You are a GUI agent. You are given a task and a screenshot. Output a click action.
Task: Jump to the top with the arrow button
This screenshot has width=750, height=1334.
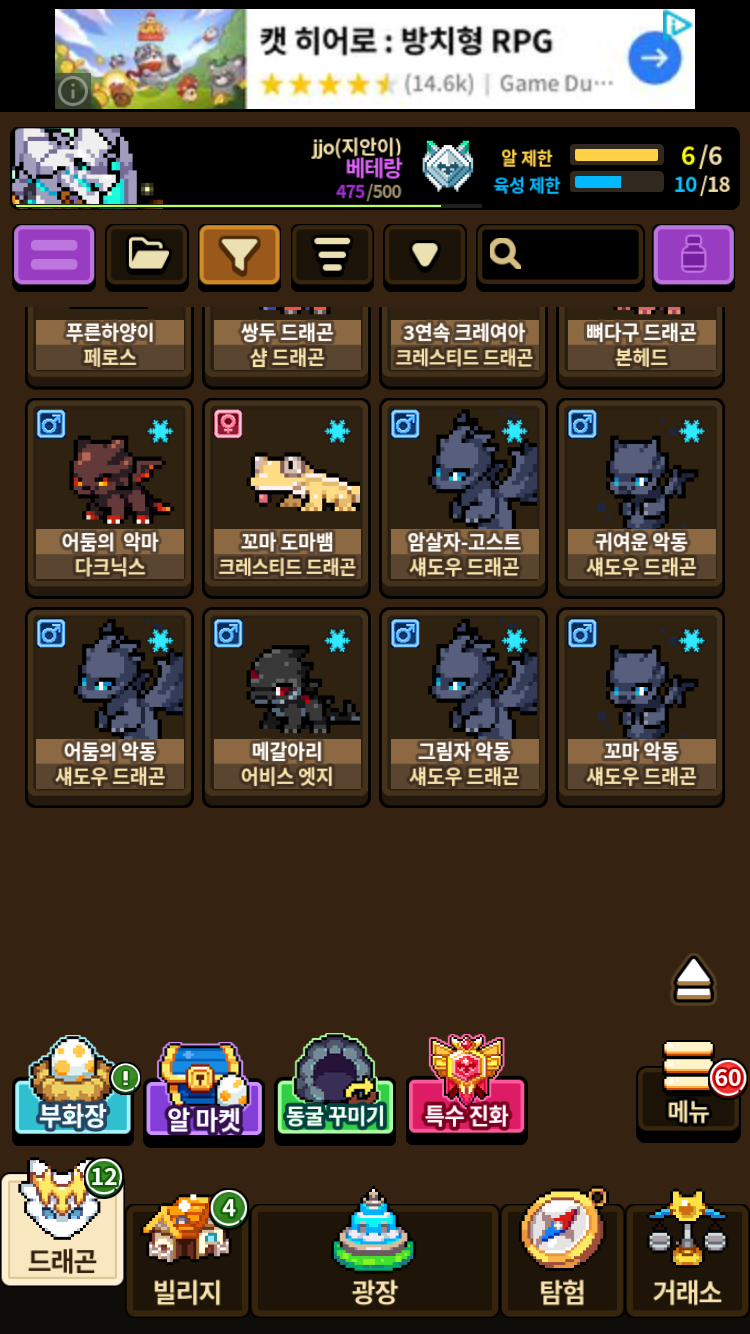coord(693,979)
